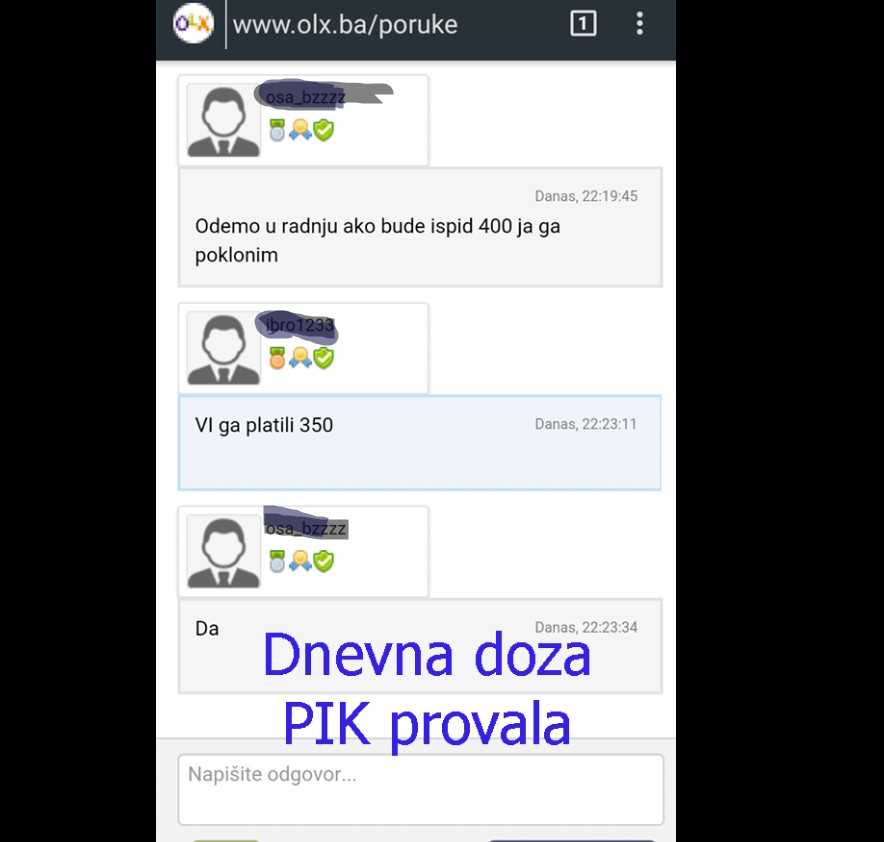The width and height of the screenshot is (884, 842).
Task: Open osa_bzzzz profile above the 'Odemo u radnju' message
Action: tap(303, 120)
